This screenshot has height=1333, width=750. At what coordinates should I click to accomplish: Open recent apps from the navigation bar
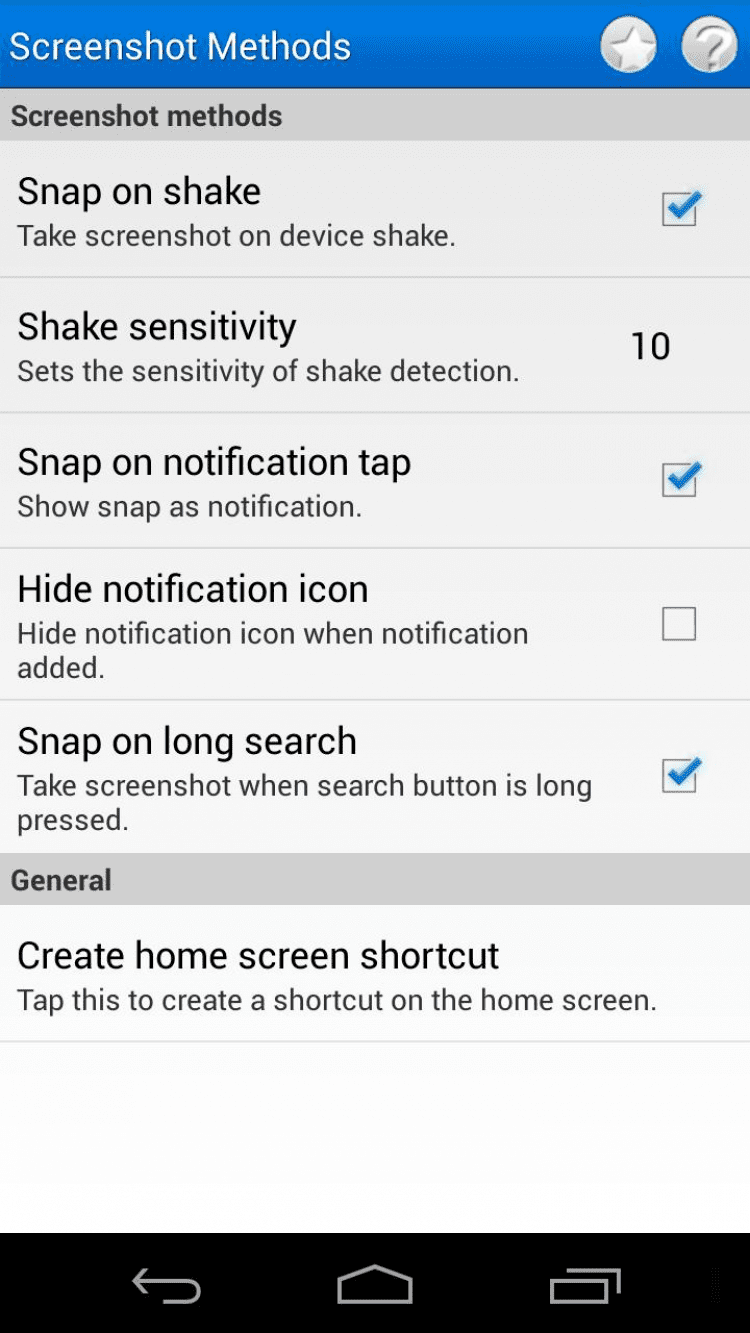point(584,1285)
